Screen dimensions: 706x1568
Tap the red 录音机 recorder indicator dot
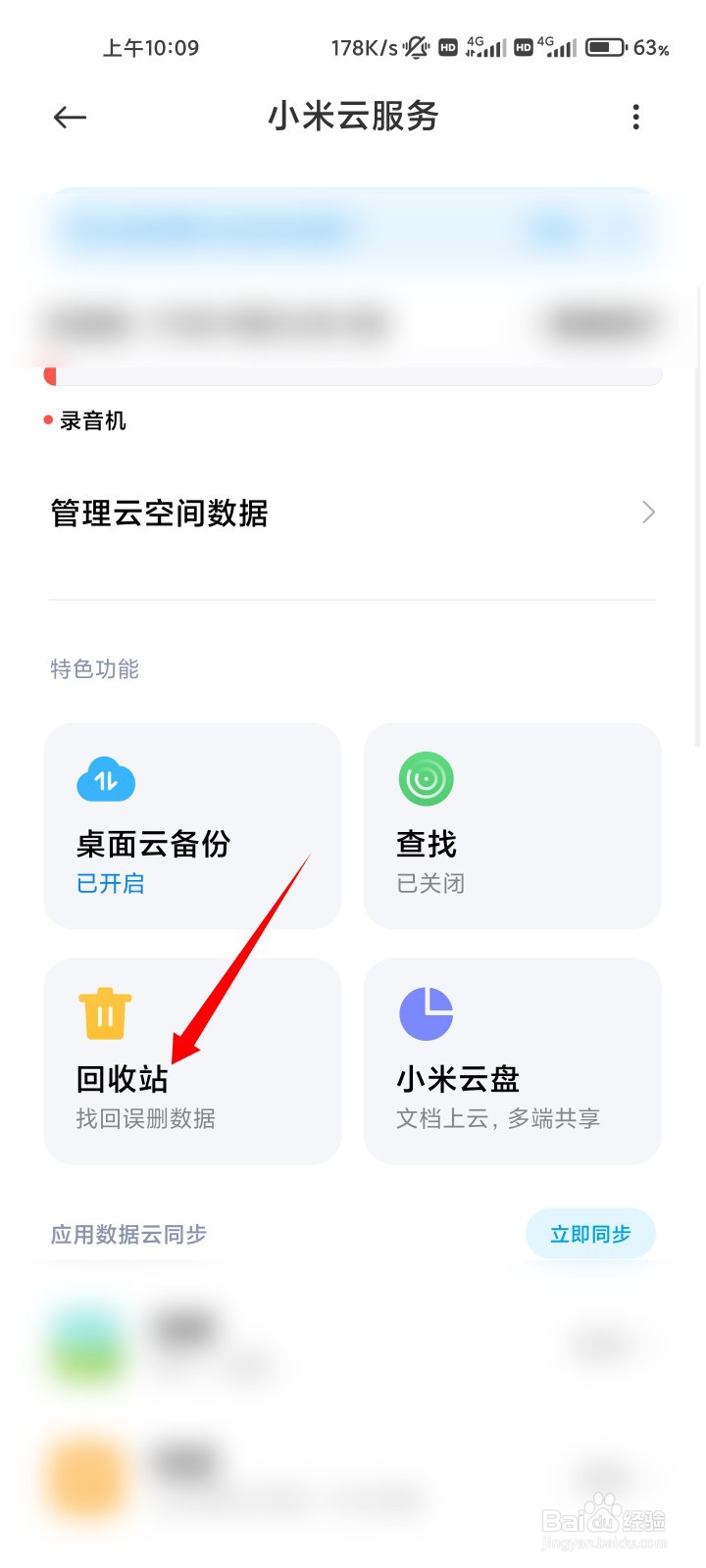click(x=49, y=421)
